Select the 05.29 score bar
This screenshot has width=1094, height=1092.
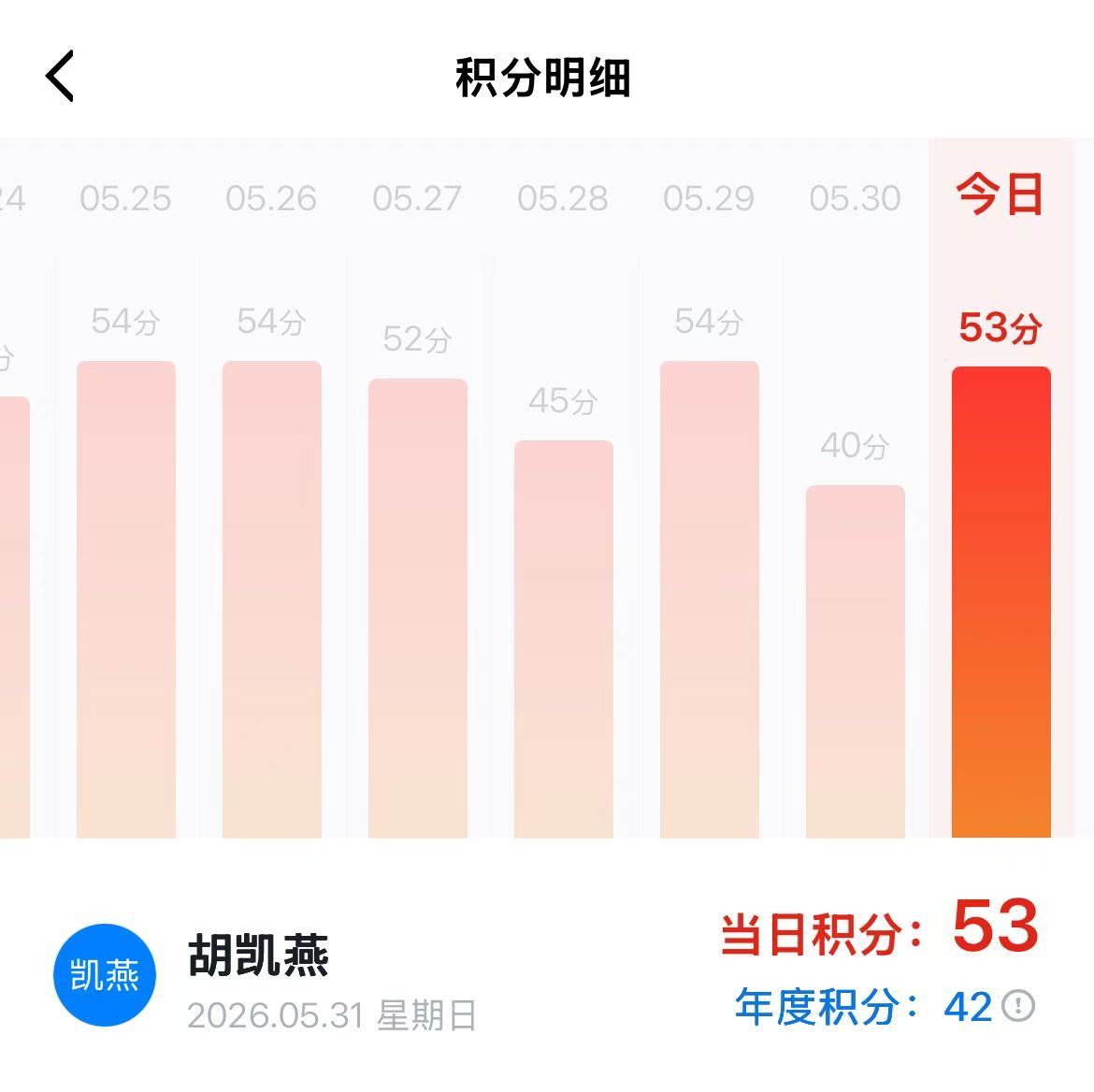coord(710,599)
